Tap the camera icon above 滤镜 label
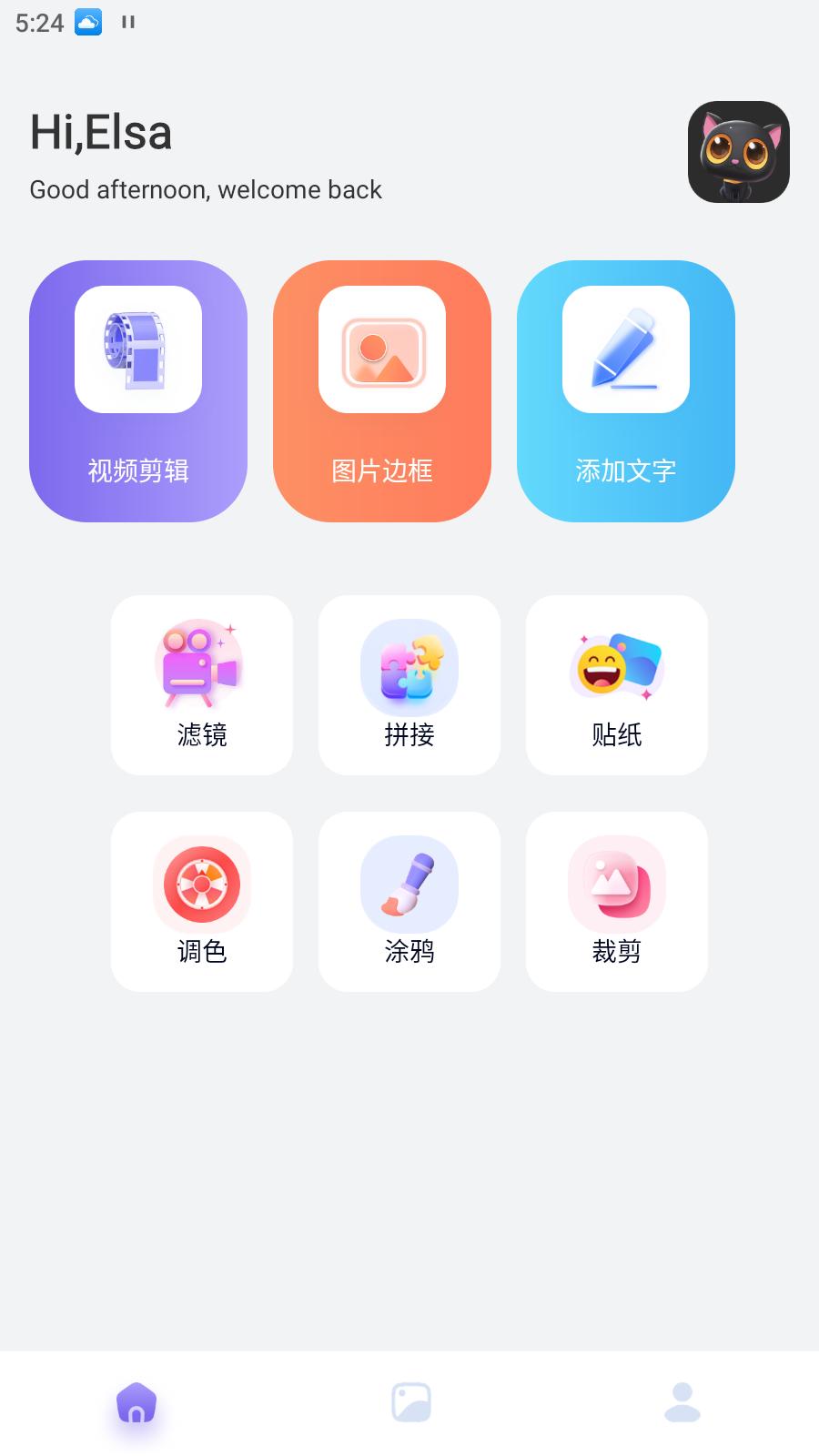Image resolution: width=819 pixels, height=1456 pixels. pos(201,665)
